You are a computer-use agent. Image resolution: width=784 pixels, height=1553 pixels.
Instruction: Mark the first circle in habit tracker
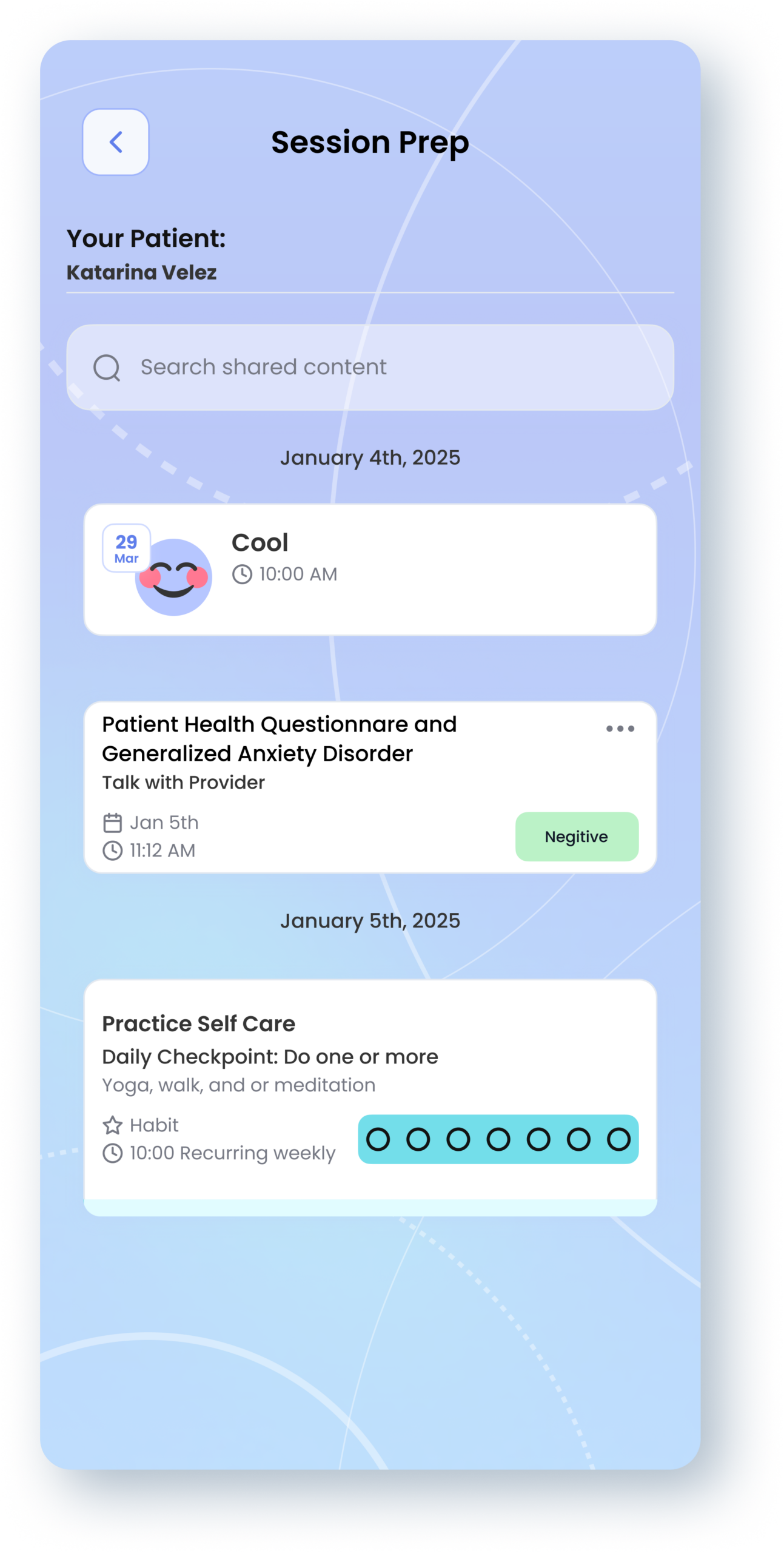tap(378, 1139)
